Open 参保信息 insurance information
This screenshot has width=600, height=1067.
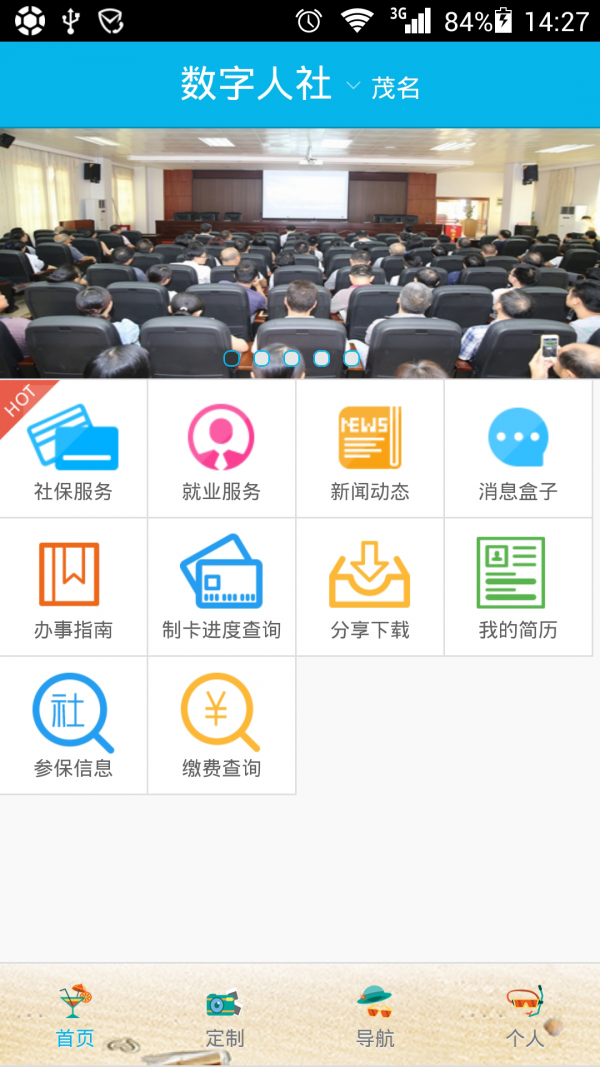tap(73, 726)
